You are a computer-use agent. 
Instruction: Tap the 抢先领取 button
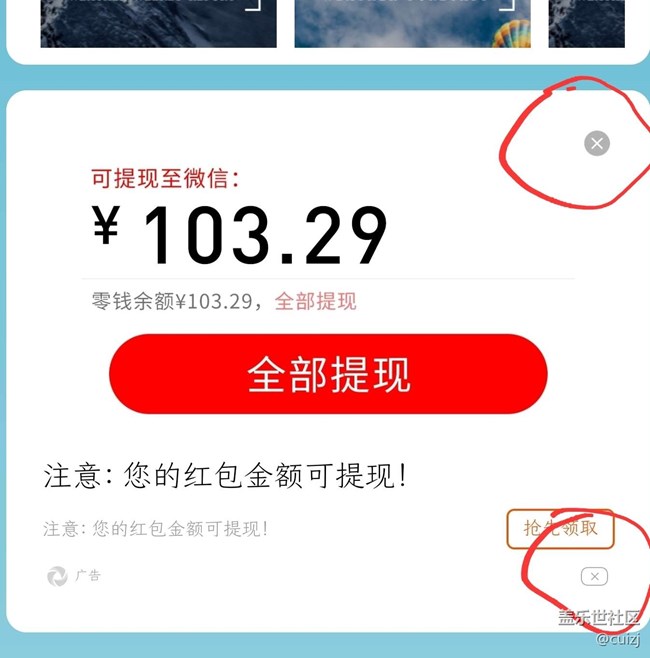[x=560, y=528]
